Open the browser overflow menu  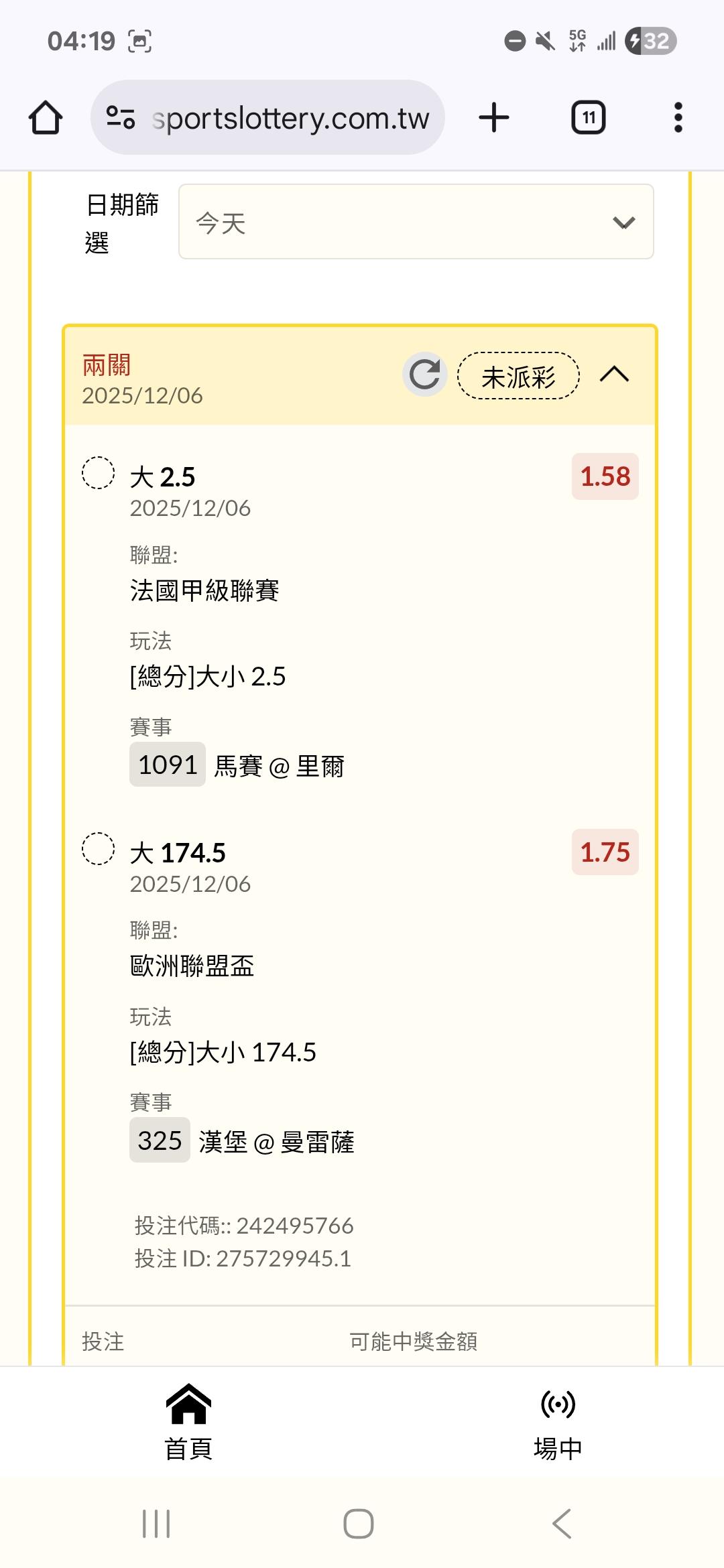[678, 118]
